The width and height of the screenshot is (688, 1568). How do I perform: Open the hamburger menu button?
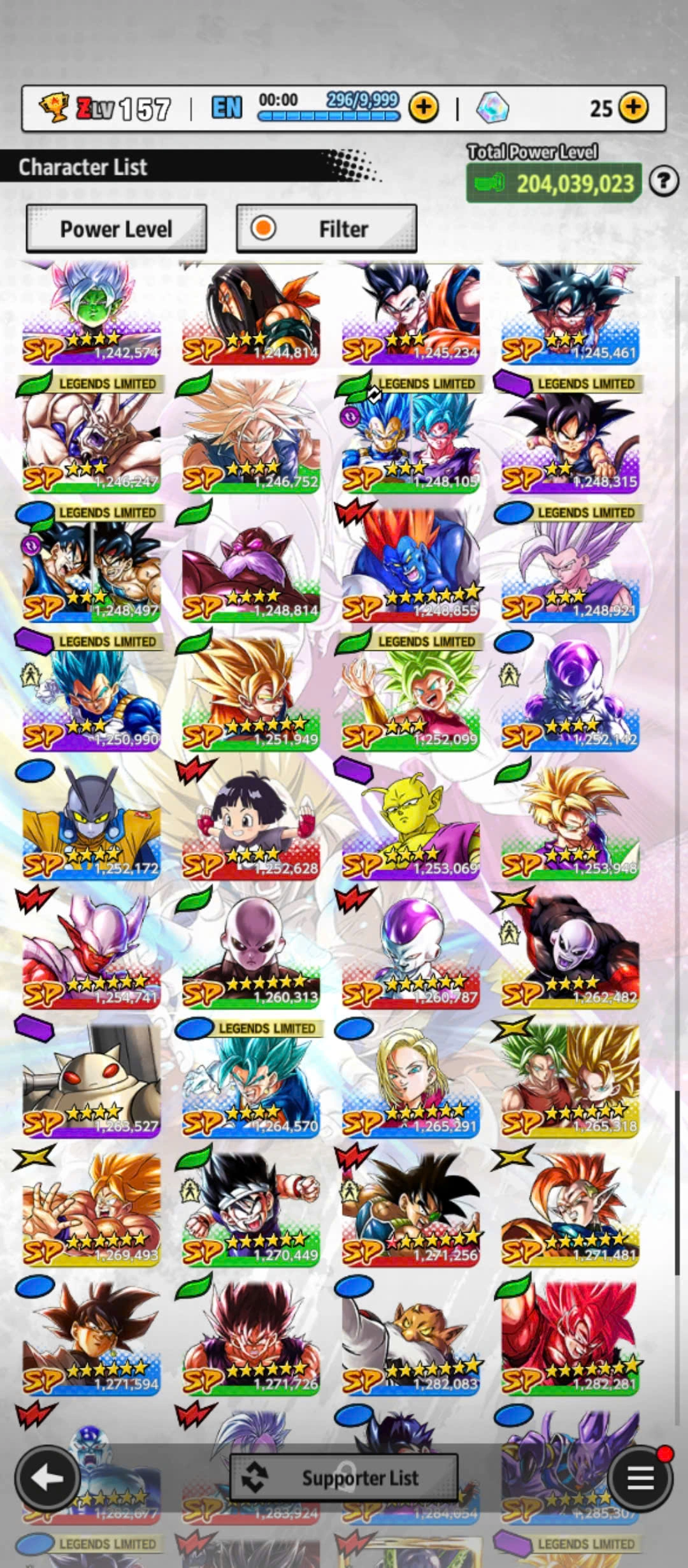[x=640, y=1477]
